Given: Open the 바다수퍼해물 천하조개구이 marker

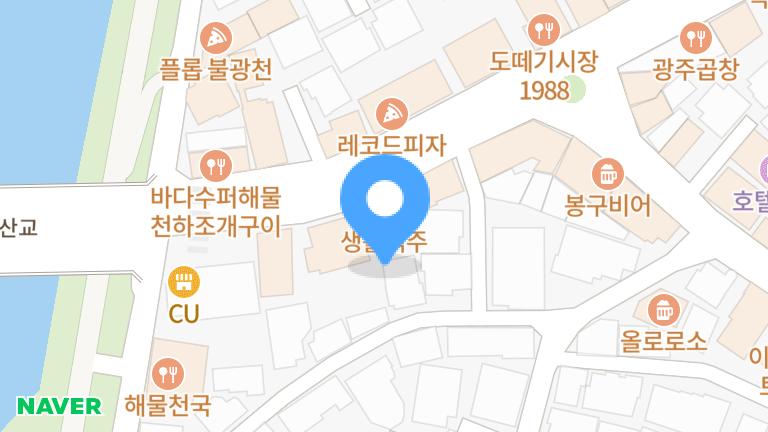Looking at the screenshot, I should (x=216, y=163).
